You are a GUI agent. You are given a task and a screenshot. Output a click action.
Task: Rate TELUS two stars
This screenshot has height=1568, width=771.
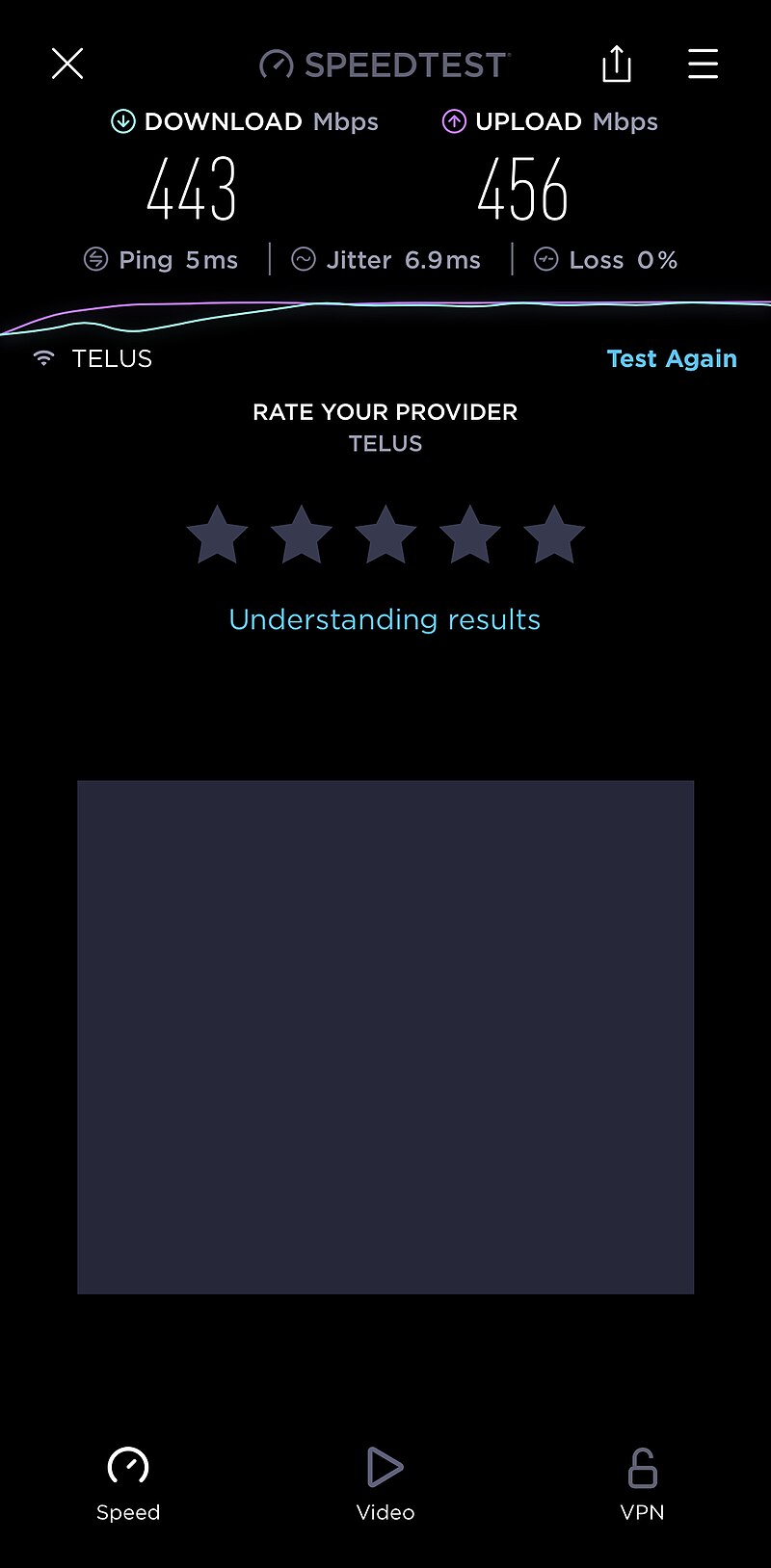pos(302,535)
